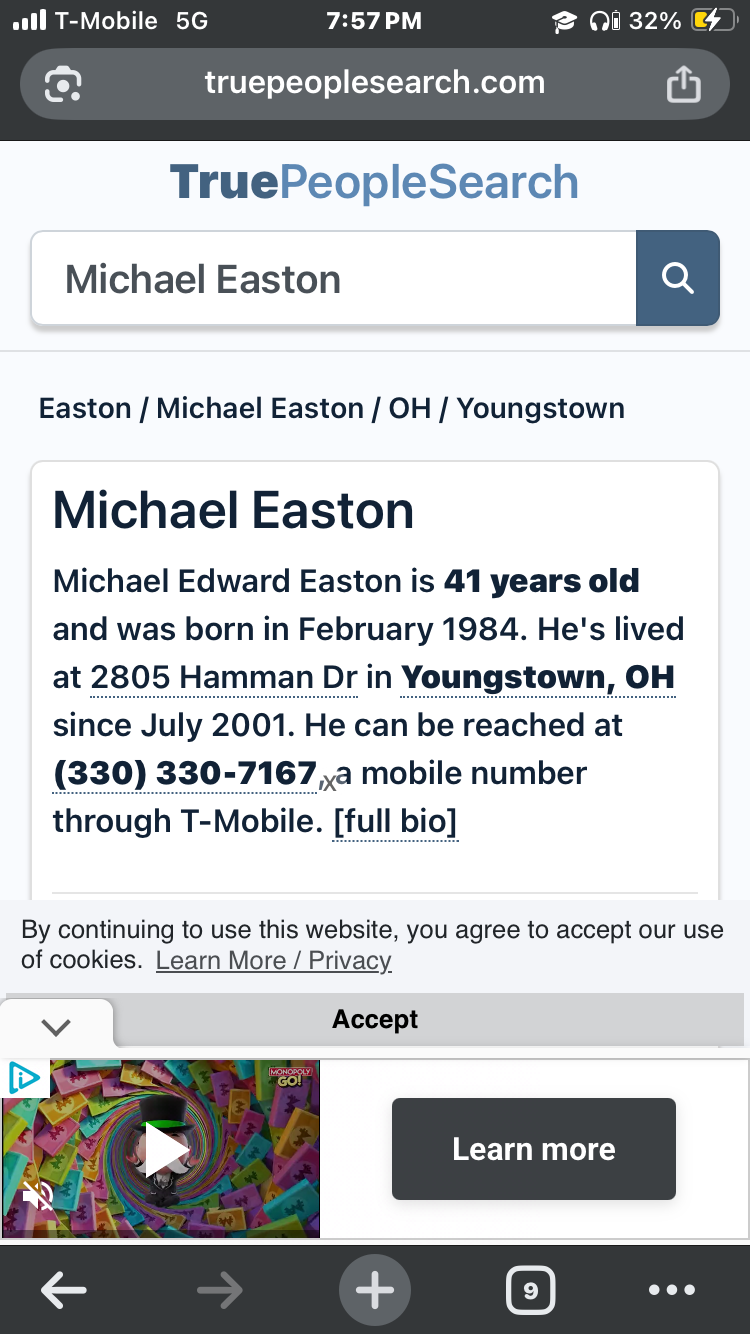Screen dimensions: 750x1334
Task: Focus the Michael Easton search field
Action: point(333,279)
